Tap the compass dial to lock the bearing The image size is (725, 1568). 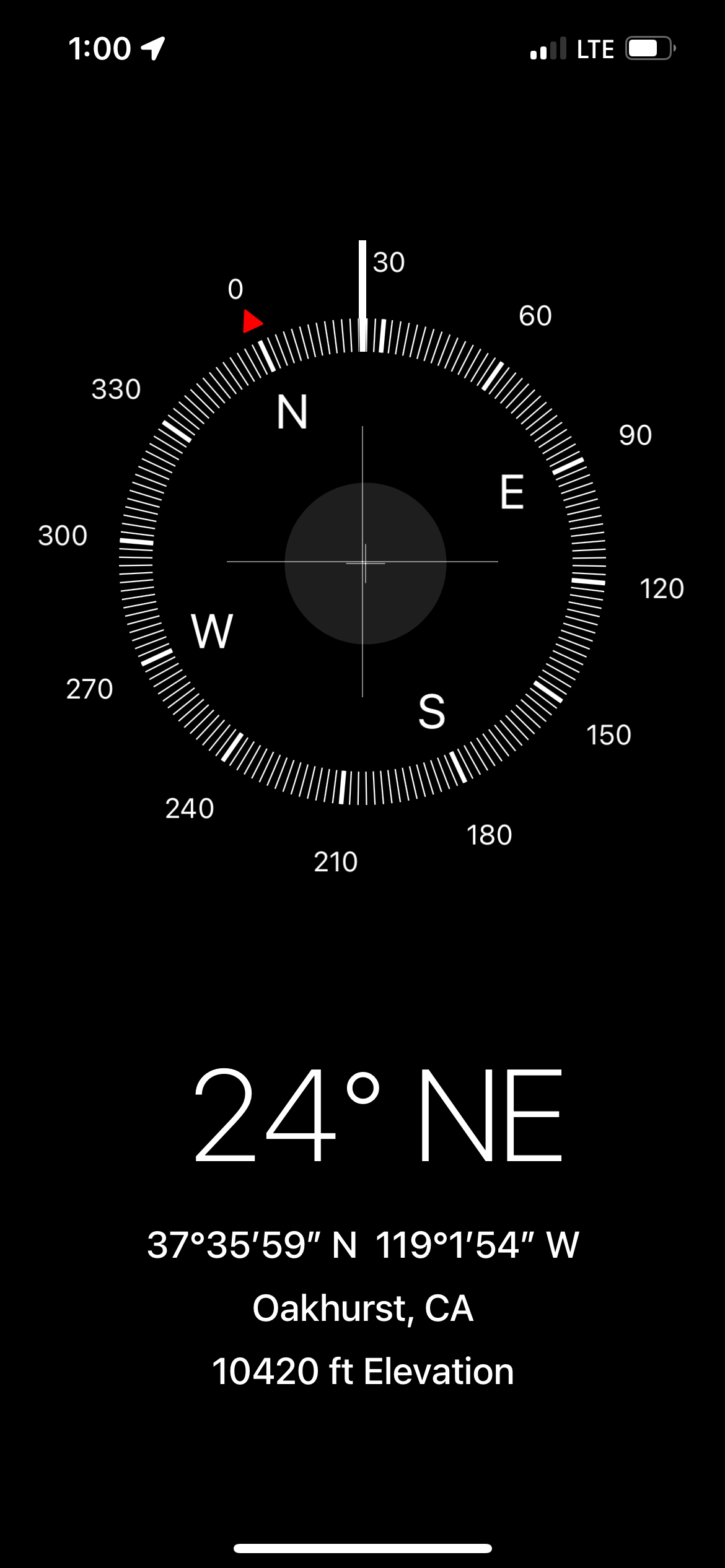tap(362, 562)
